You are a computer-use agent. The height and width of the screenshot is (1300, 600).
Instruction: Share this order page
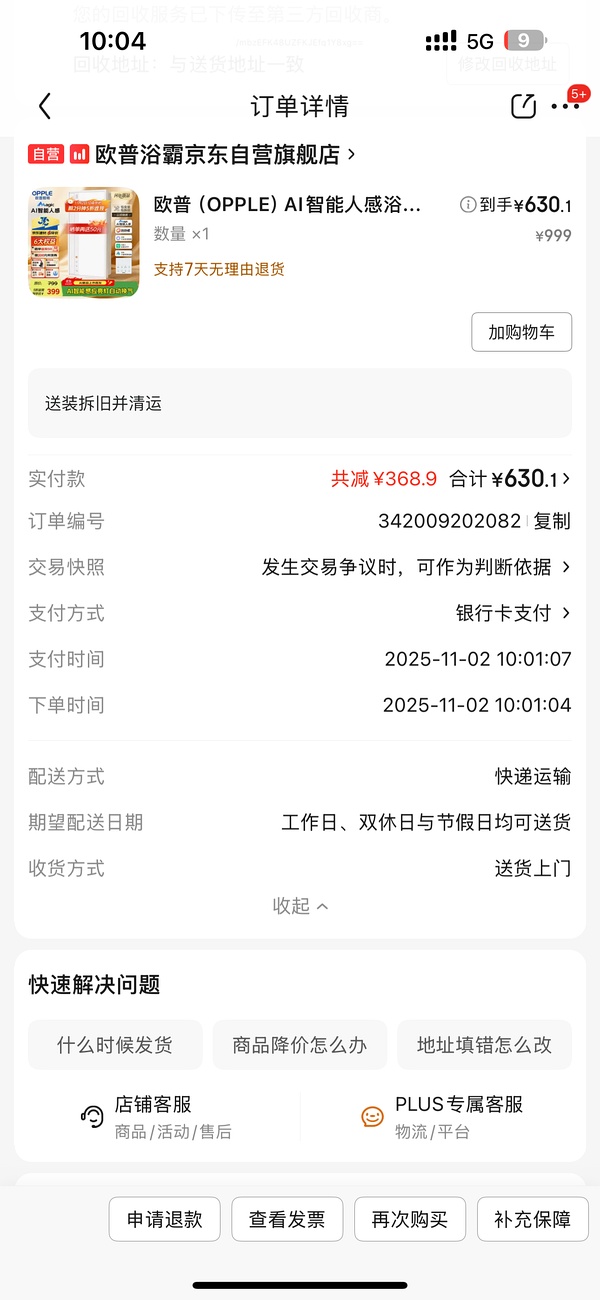coord(523,106)
